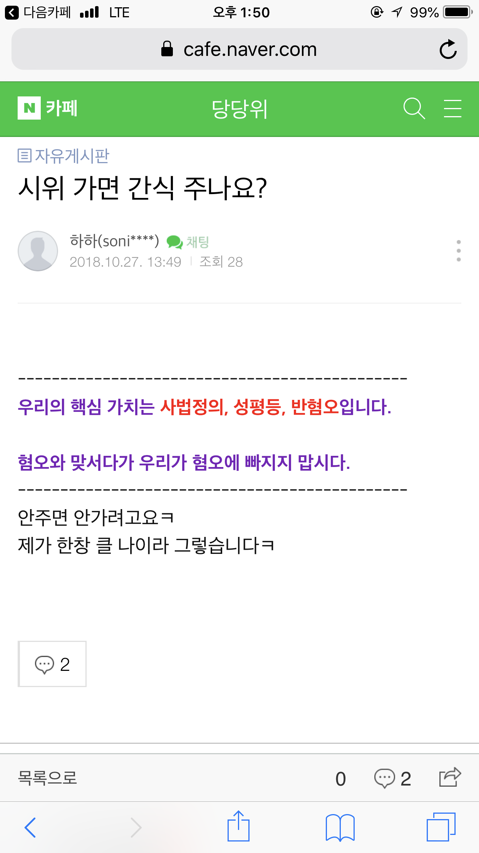
Task: Open the comments box showing 2
Action: (x=52, y=664)
